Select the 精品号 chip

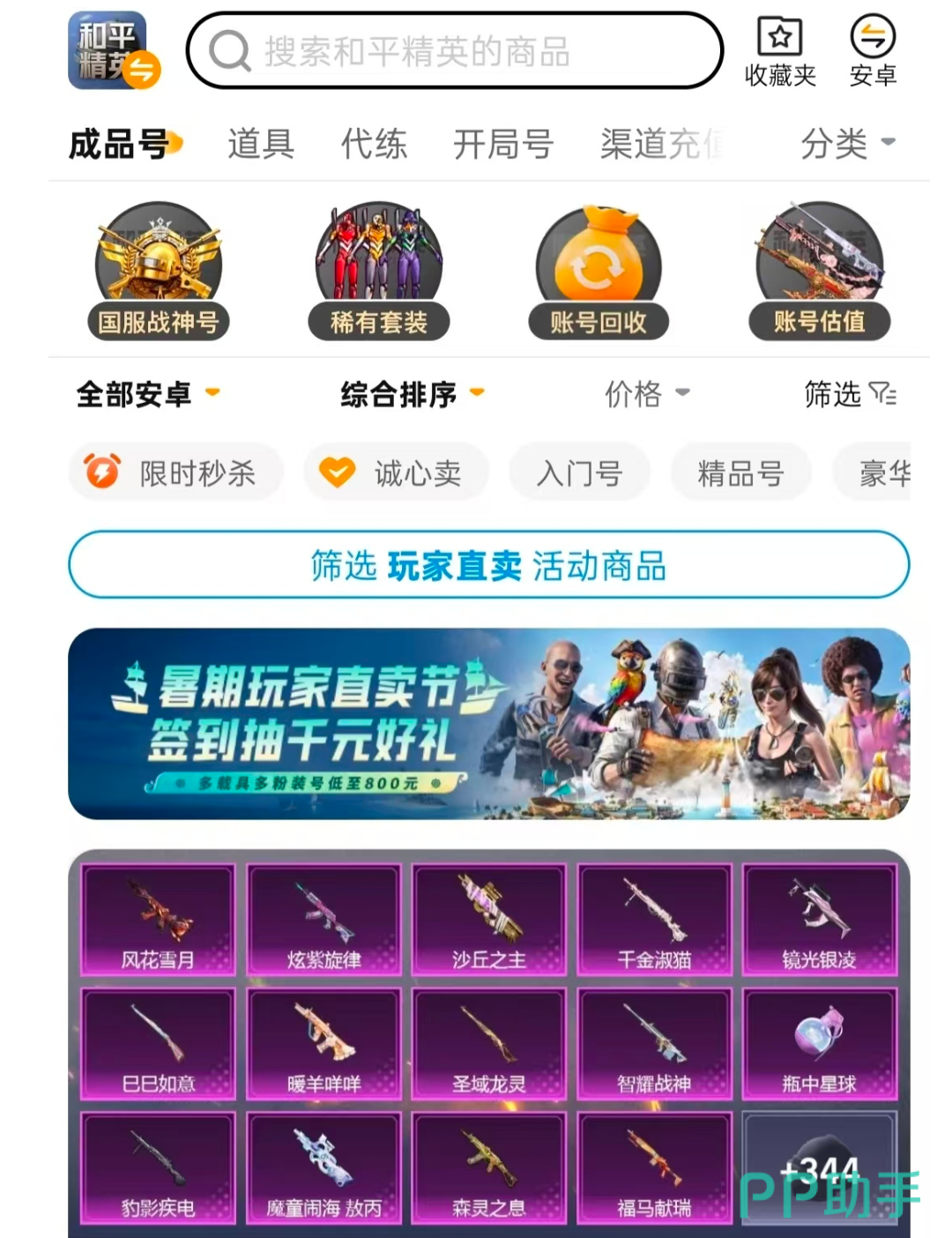pos(740,473)
